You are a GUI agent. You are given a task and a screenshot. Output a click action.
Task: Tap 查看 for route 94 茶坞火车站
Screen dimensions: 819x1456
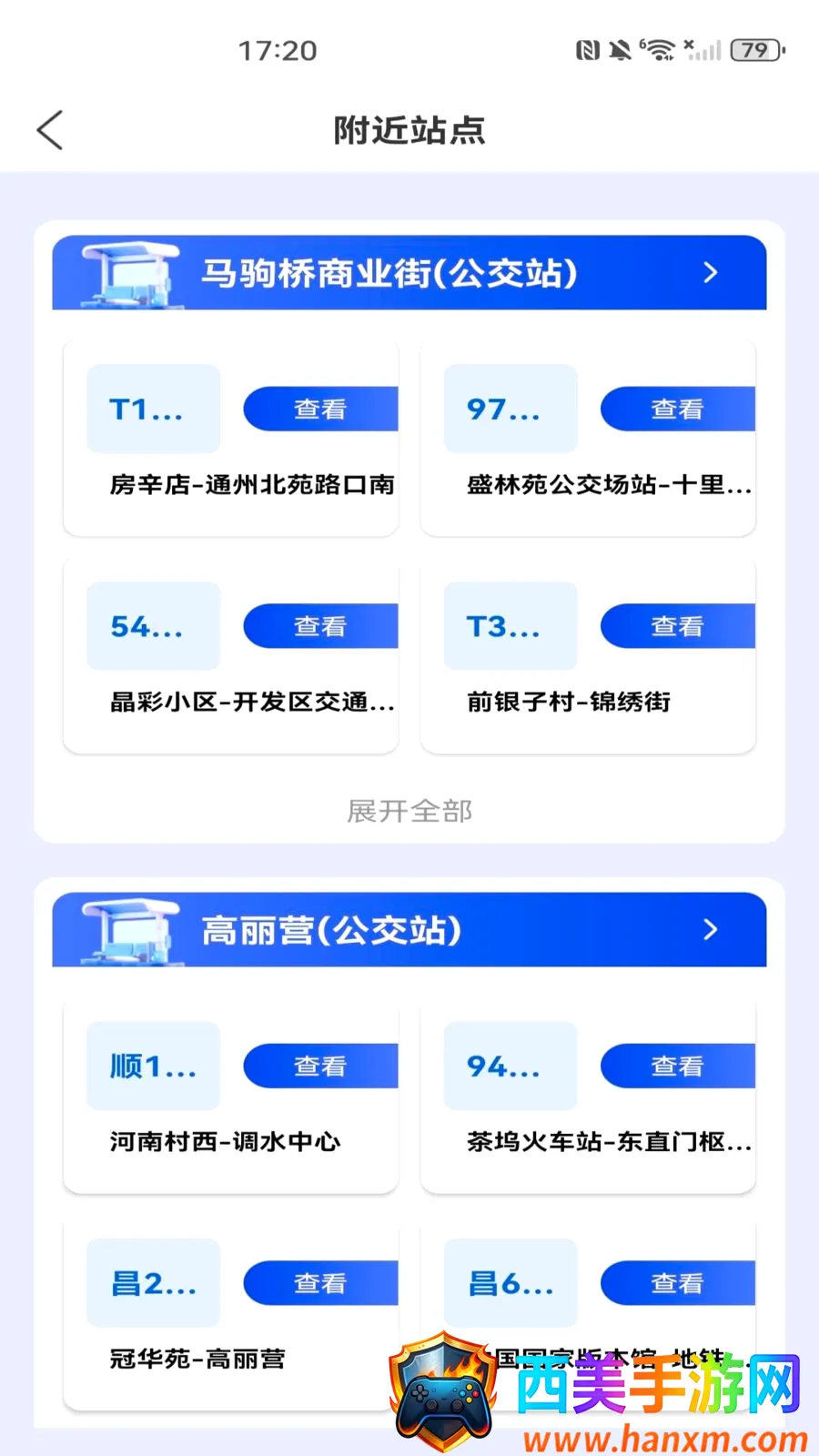[678, 1066]
